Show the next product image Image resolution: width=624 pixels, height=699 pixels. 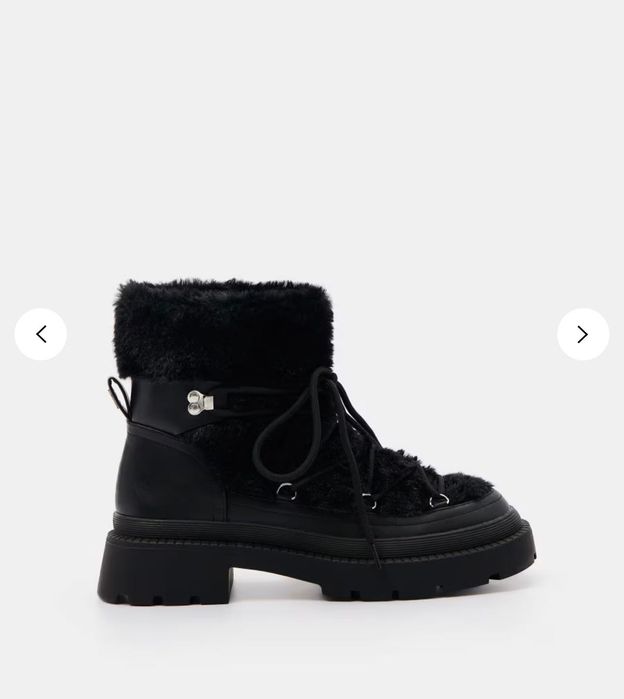(582, 334)
